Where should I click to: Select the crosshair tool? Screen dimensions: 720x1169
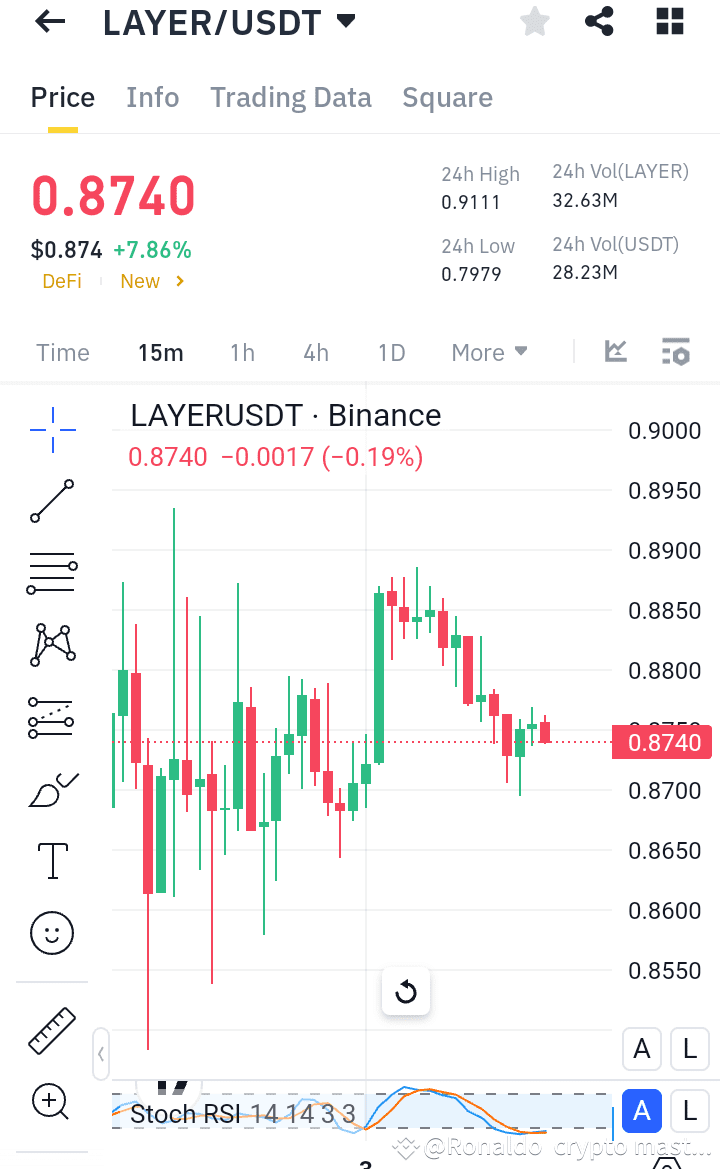(x=51, y=430)
